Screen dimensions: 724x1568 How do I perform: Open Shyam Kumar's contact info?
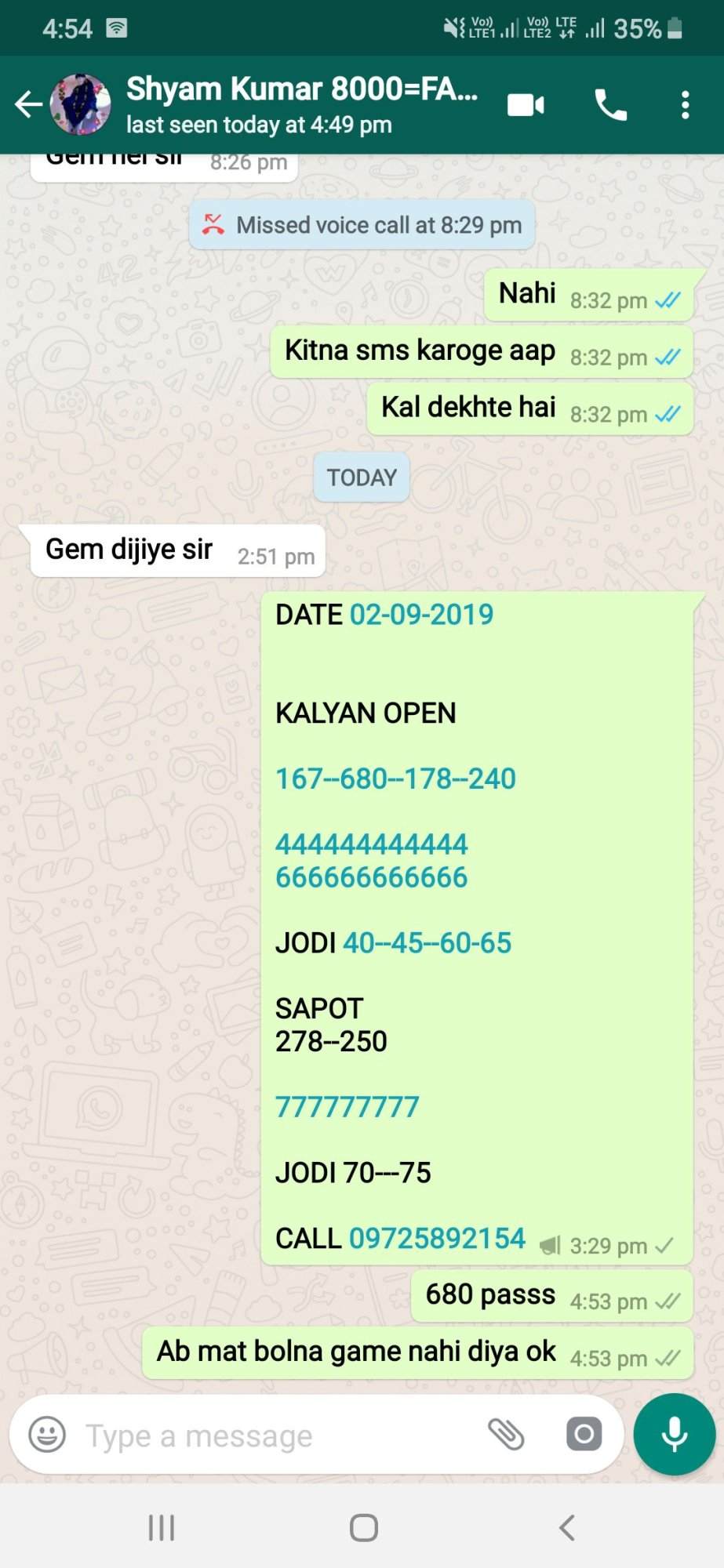[x=302, y=104]
